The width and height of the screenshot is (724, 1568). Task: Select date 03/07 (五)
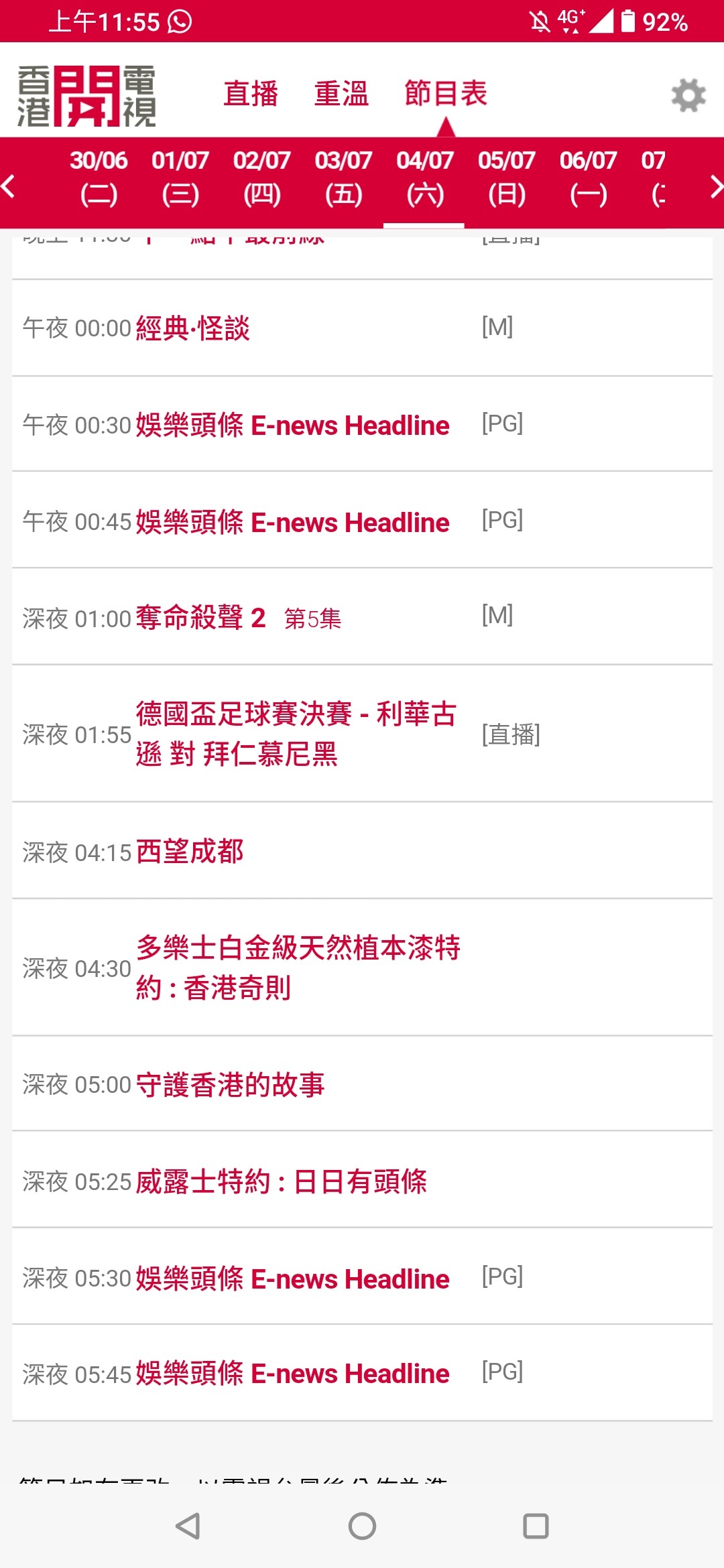tap(344, 178)
